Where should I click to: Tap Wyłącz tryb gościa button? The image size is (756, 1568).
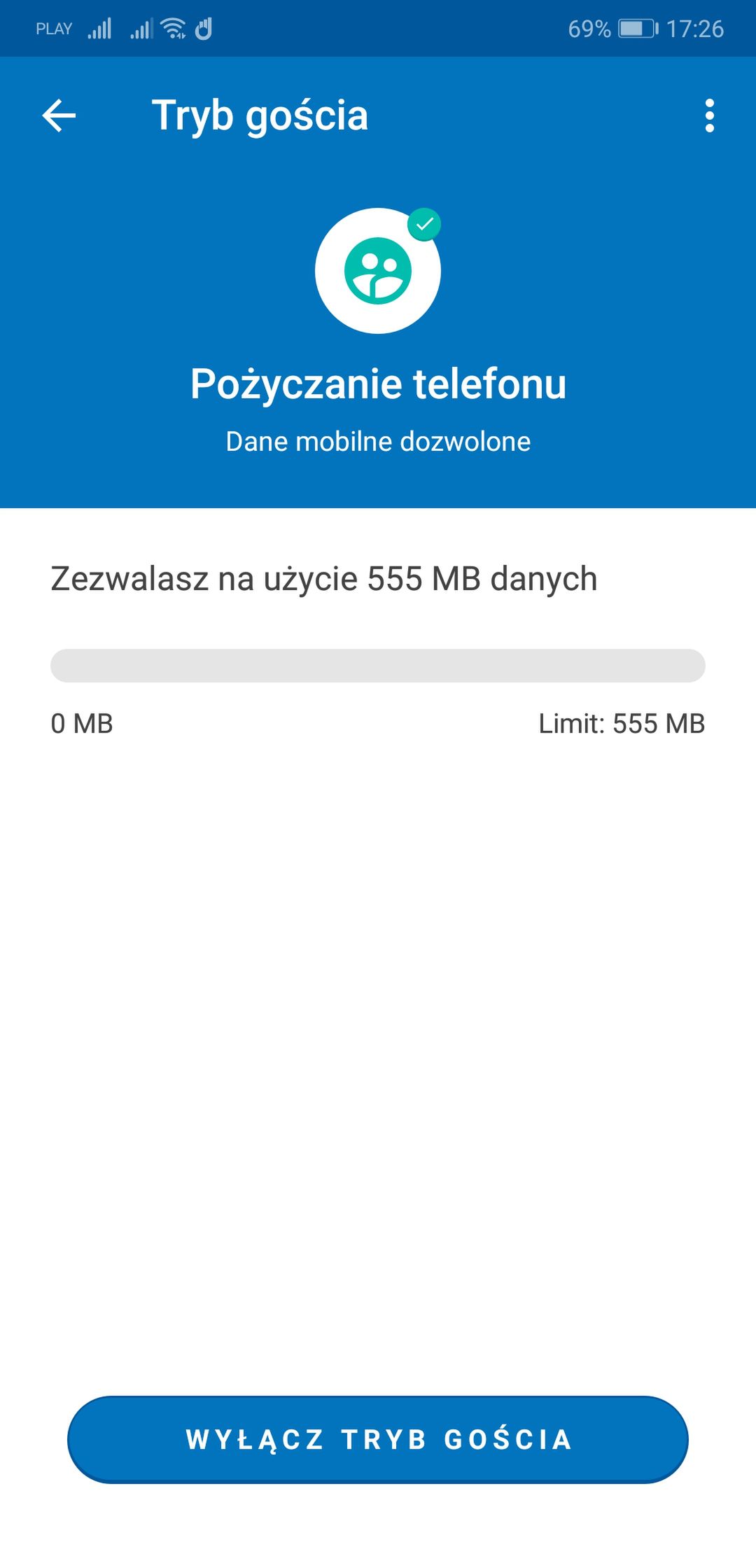(378, 1439)
